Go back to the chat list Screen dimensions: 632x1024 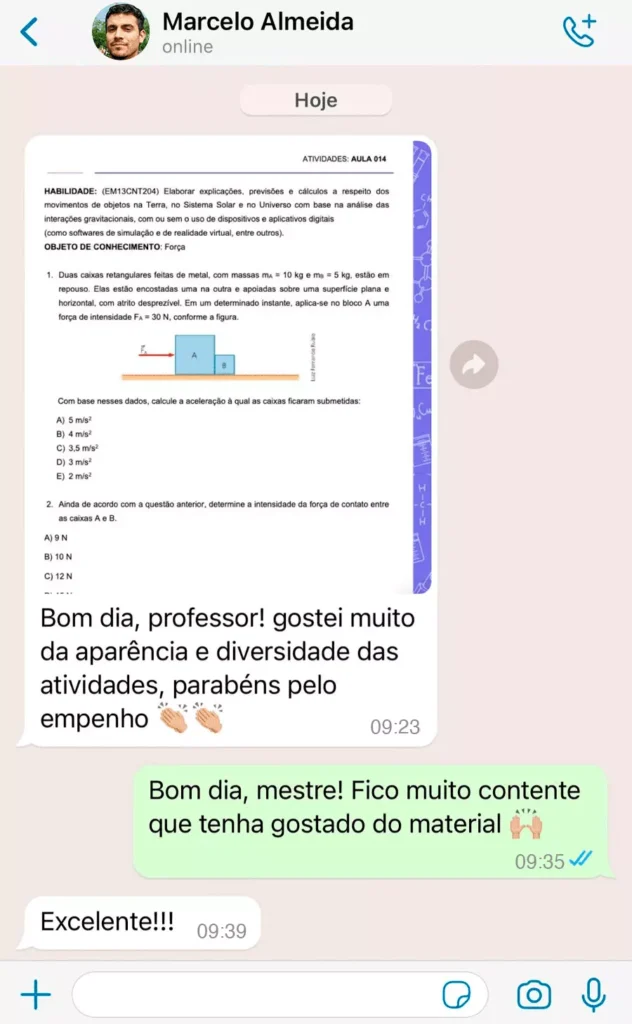(x=30, y=32)
